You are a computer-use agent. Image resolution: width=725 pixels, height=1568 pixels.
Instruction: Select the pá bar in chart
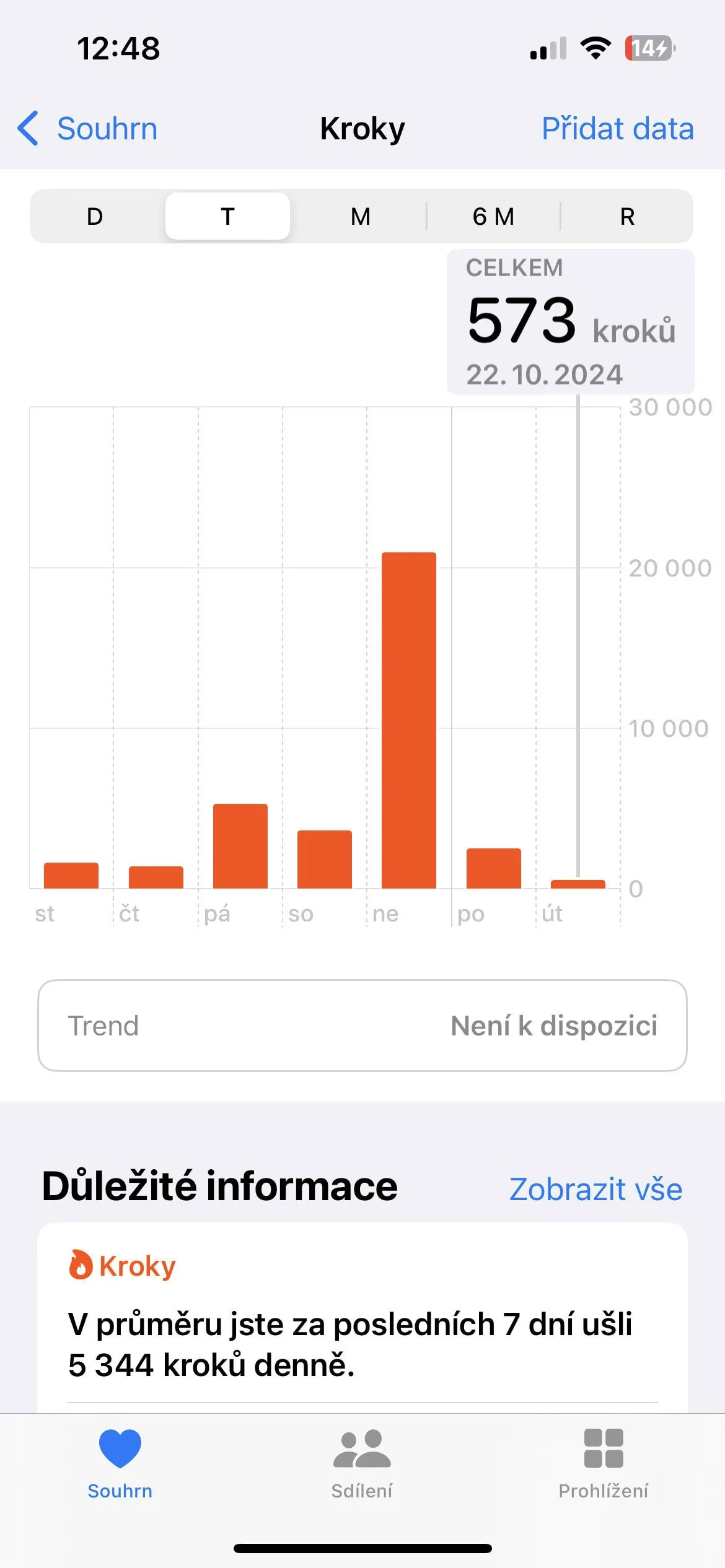240,846
